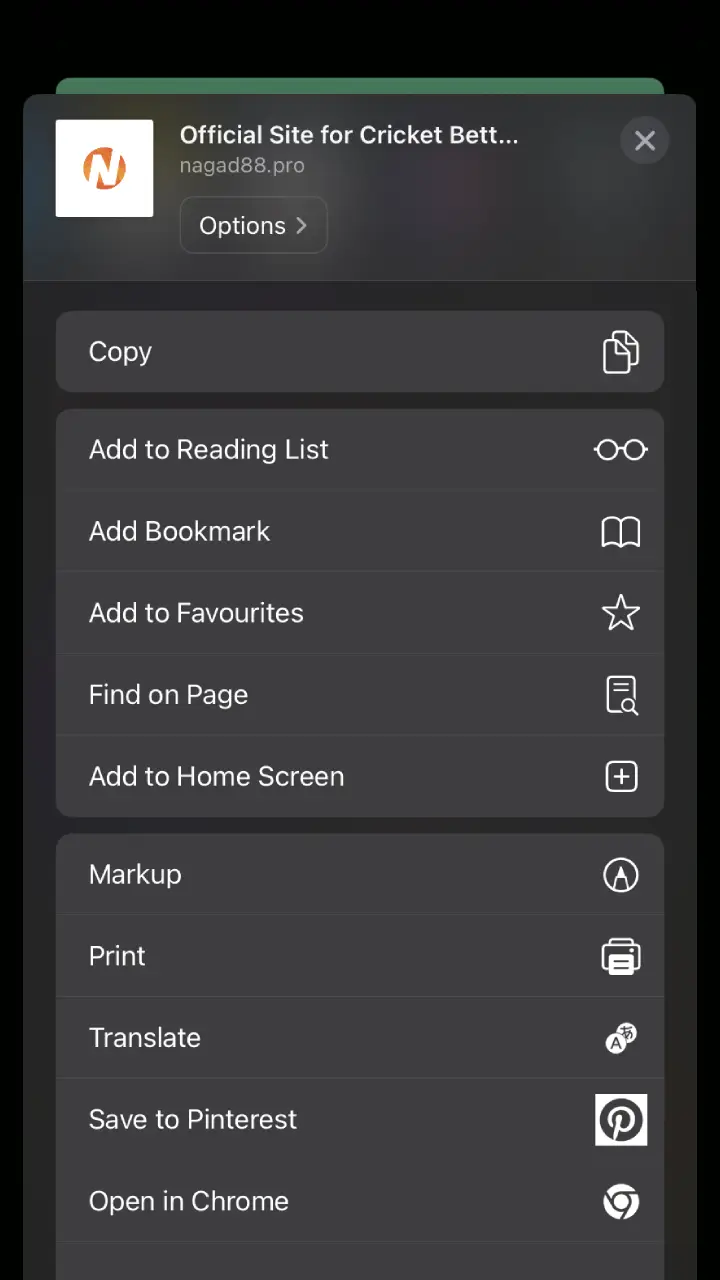Viewport: 720px width, 1280px height.
Task: Expand the Options chevron
Action: tap(302, 225)
